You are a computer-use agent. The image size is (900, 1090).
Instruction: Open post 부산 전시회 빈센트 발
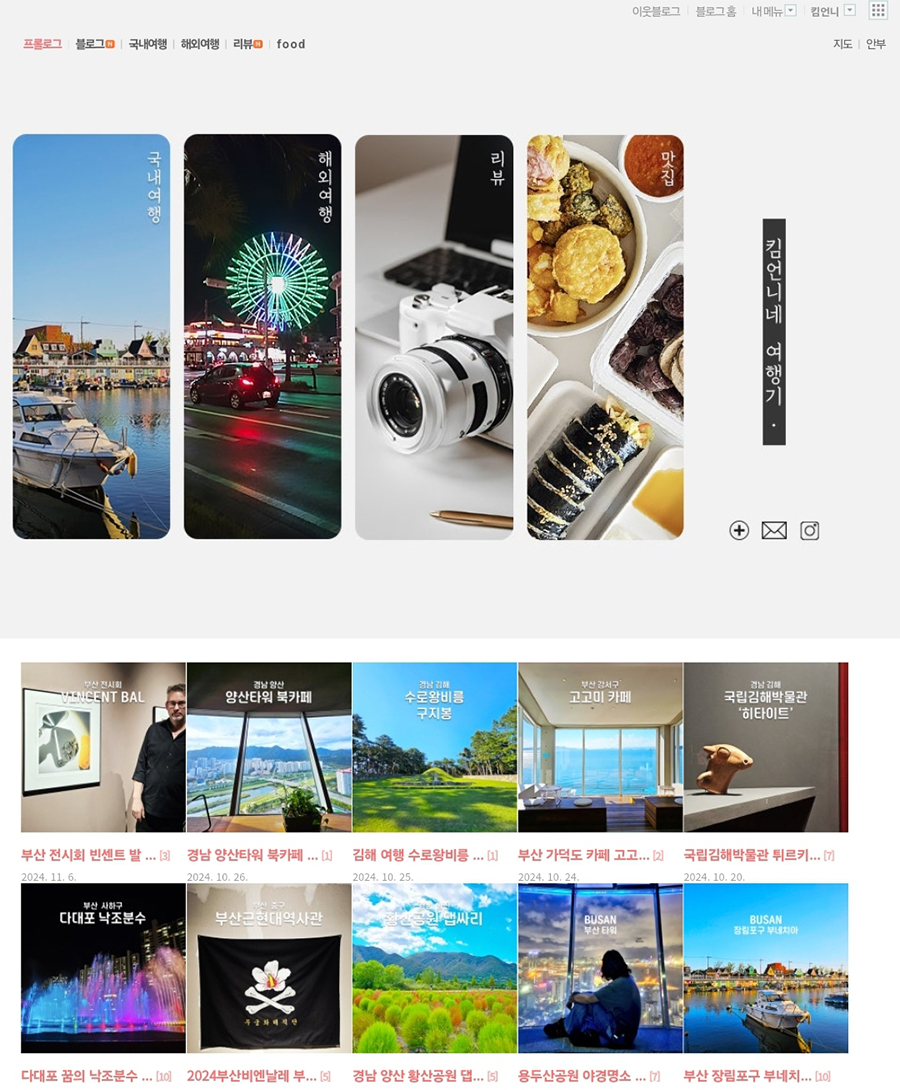coord(88,855)
